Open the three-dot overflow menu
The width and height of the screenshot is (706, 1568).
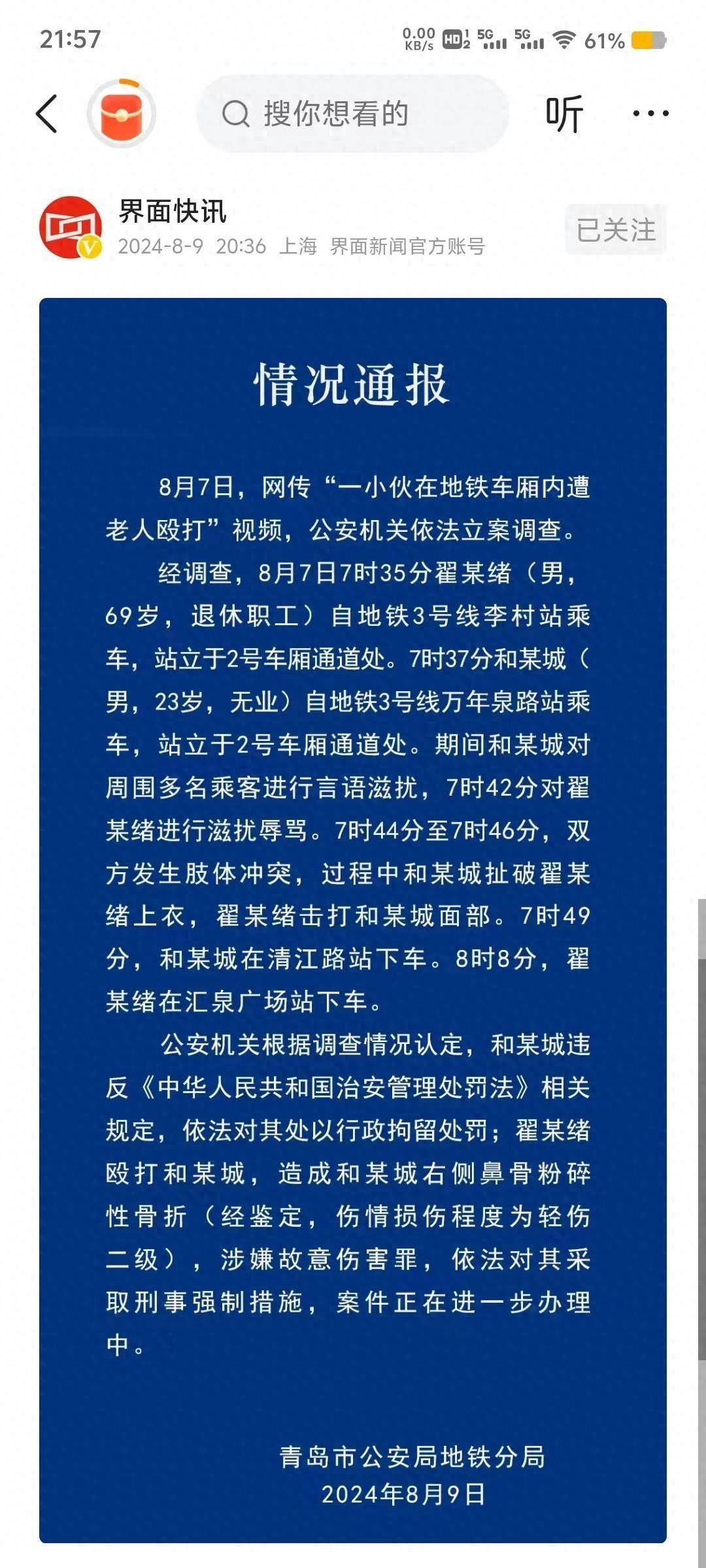pyautogui.click(x=650, y=114)
